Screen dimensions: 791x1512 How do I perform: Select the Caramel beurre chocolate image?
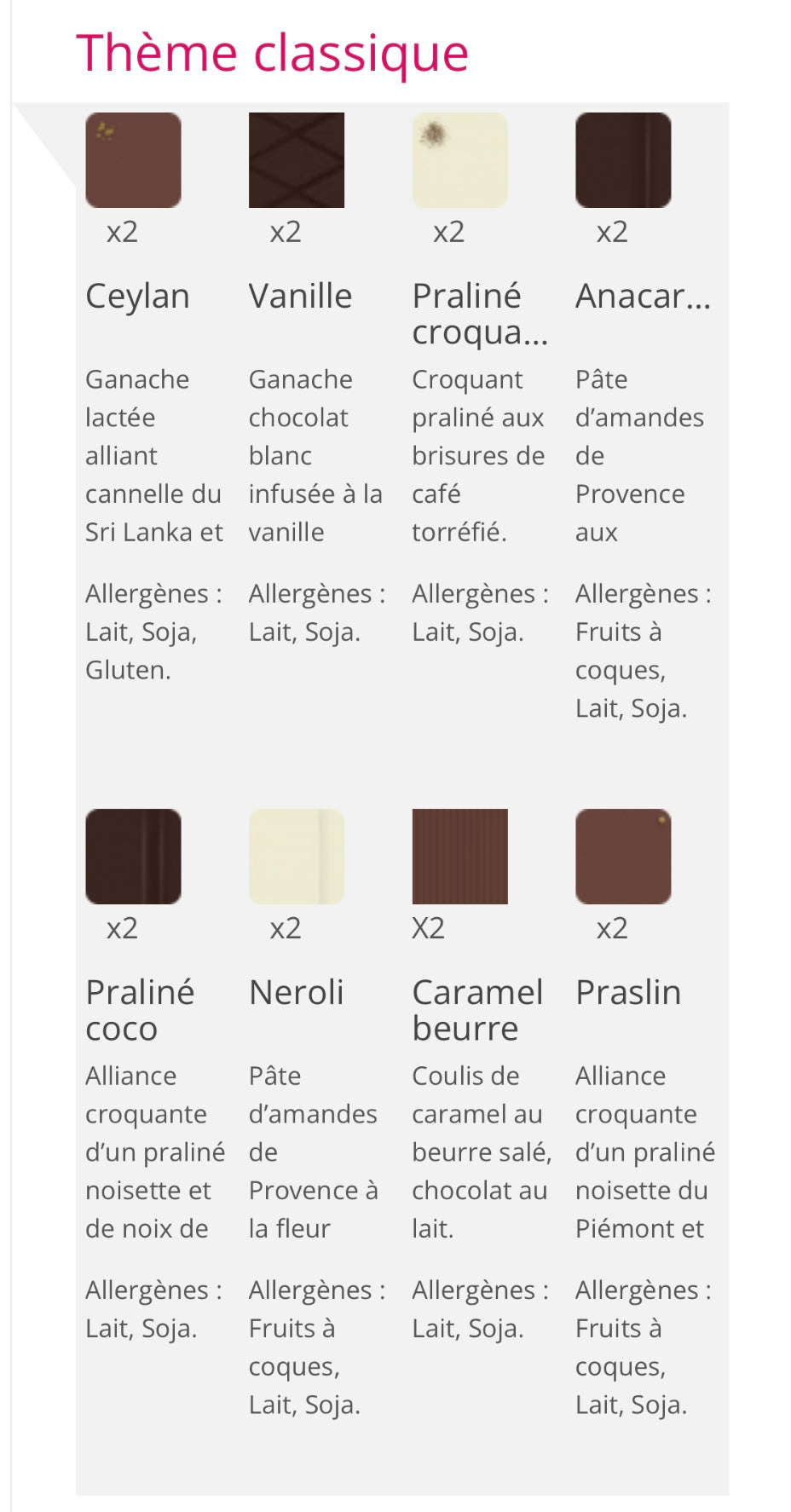(x=459, y=857)
